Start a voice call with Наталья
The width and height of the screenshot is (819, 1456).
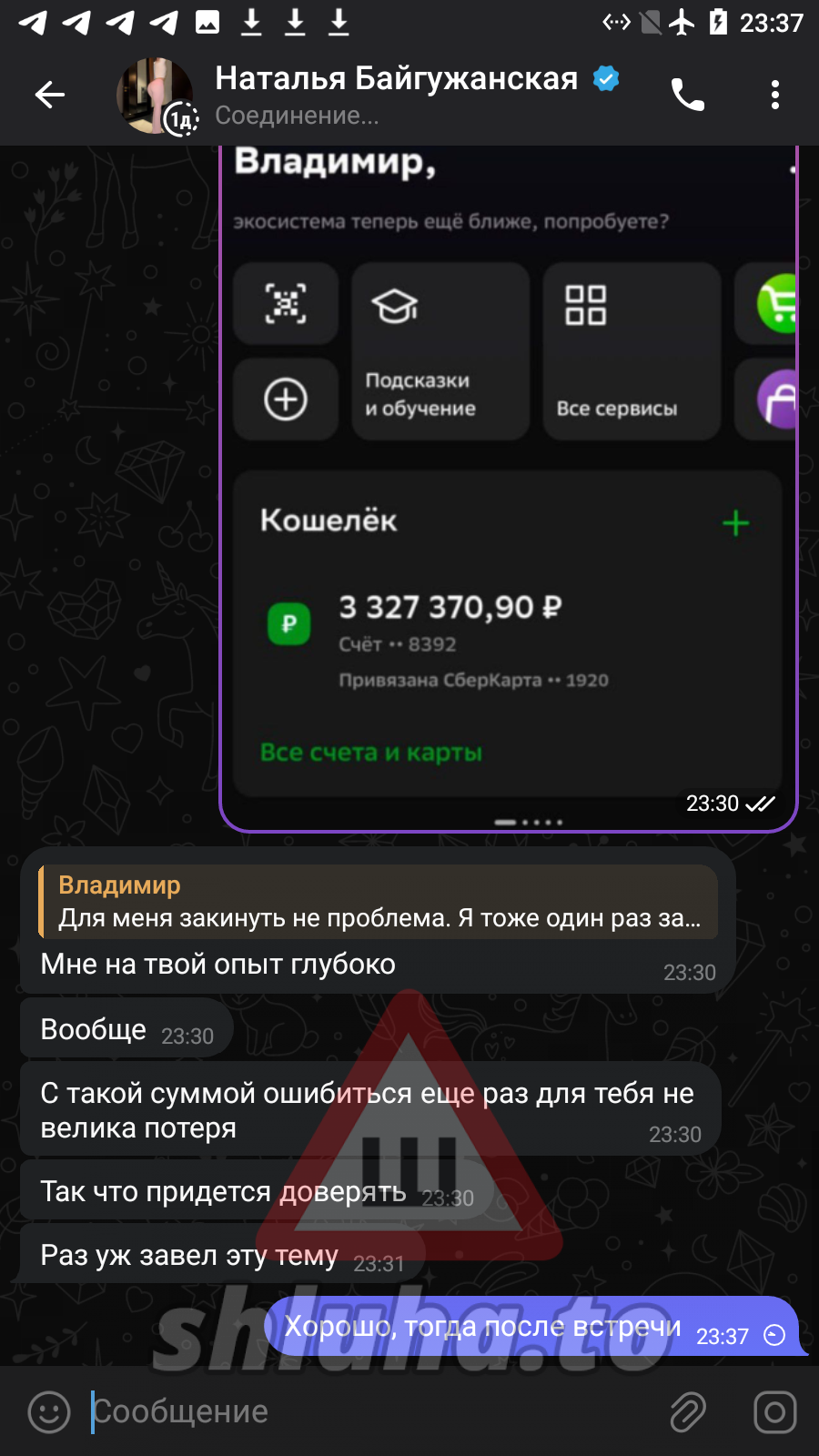coord(688,94)
